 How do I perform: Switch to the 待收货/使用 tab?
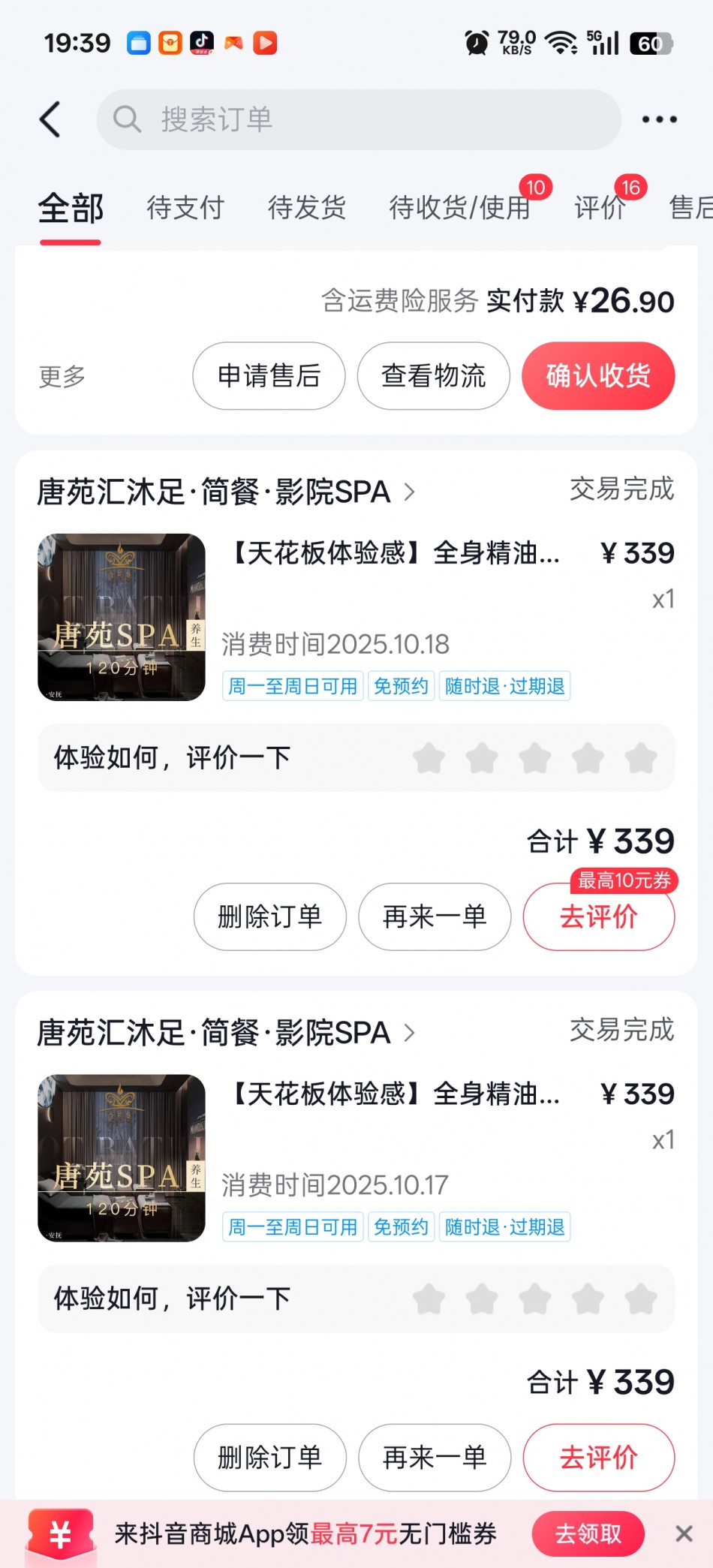pyautogui.click(x=459, y=207)
